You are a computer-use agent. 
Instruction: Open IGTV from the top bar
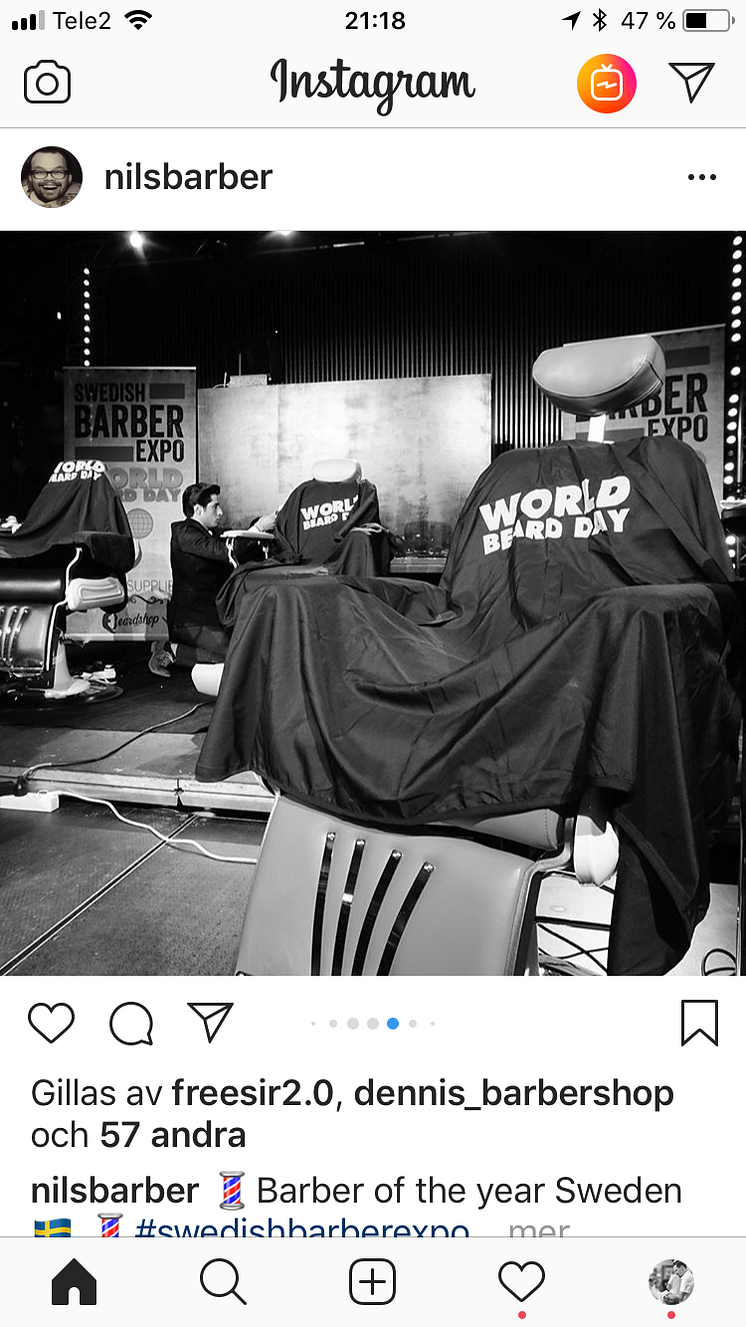(x=606, y=84)
